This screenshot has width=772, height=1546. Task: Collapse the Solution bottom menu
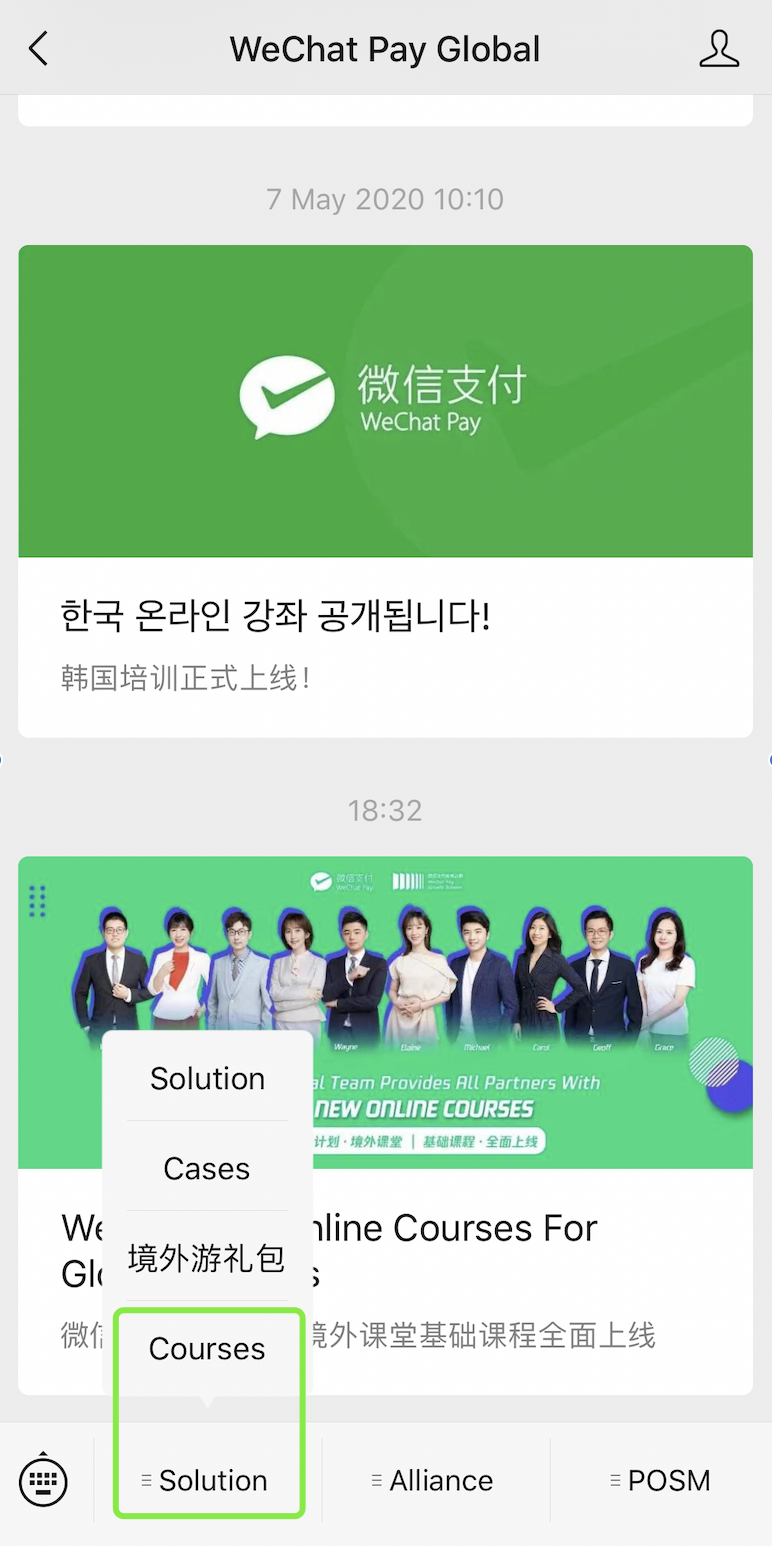[x=207, y=1480]
